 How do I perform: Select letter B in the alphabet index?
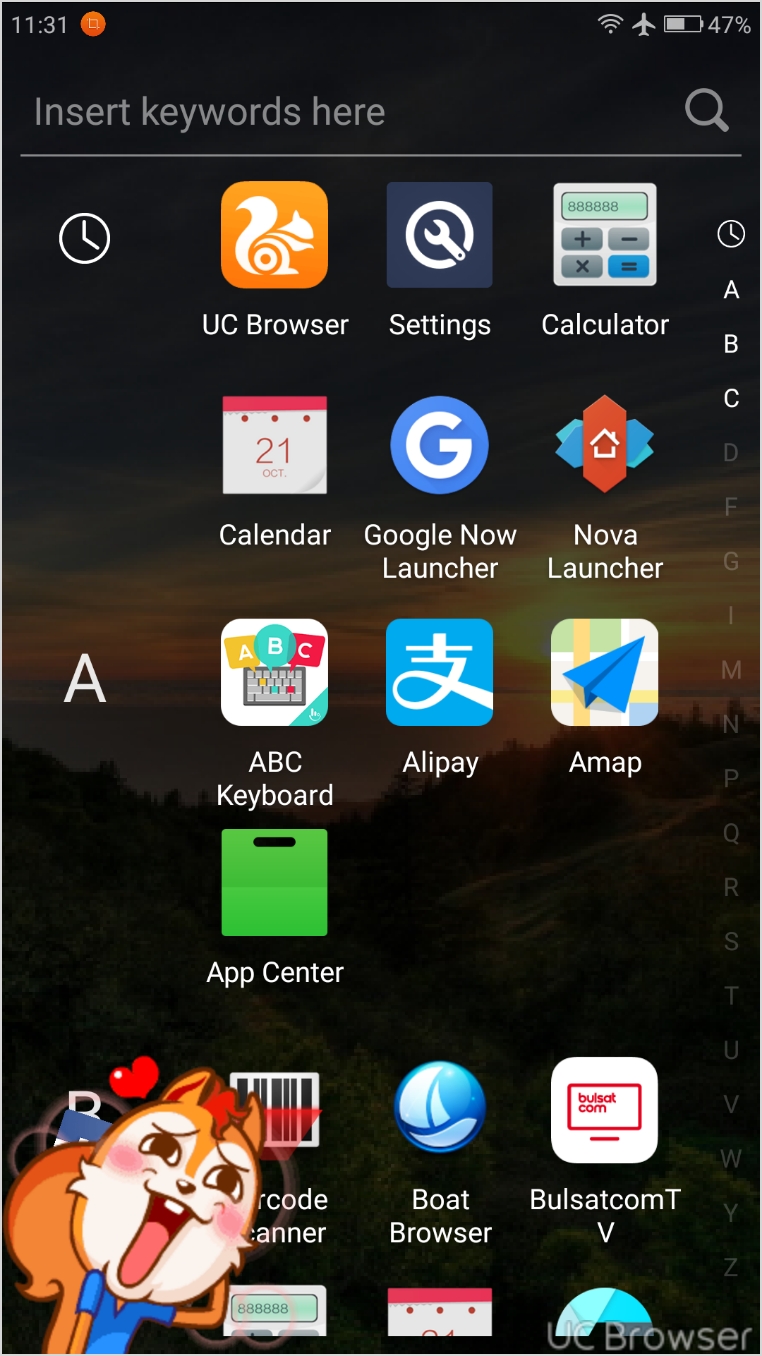tap(731, 344)
